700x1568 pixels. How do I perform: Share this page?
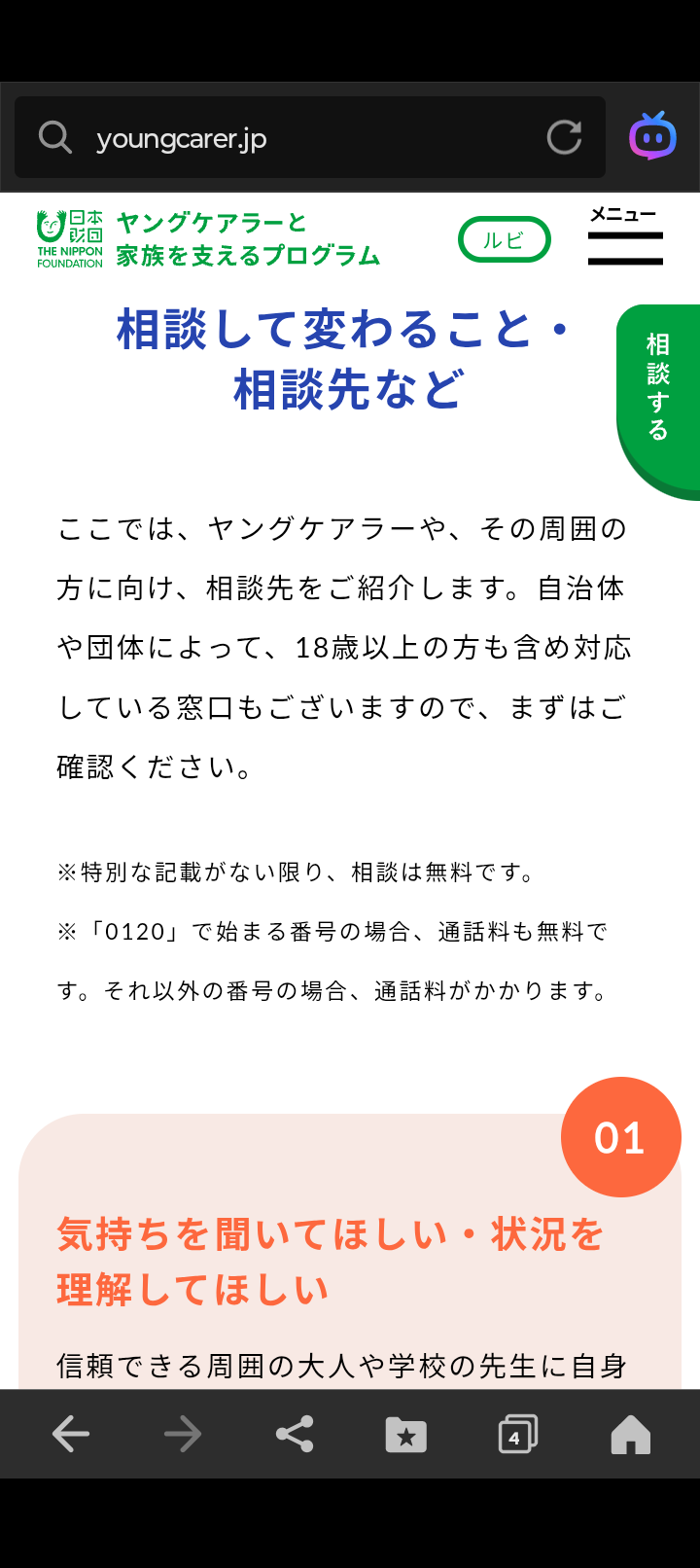tap(295, 1434)
